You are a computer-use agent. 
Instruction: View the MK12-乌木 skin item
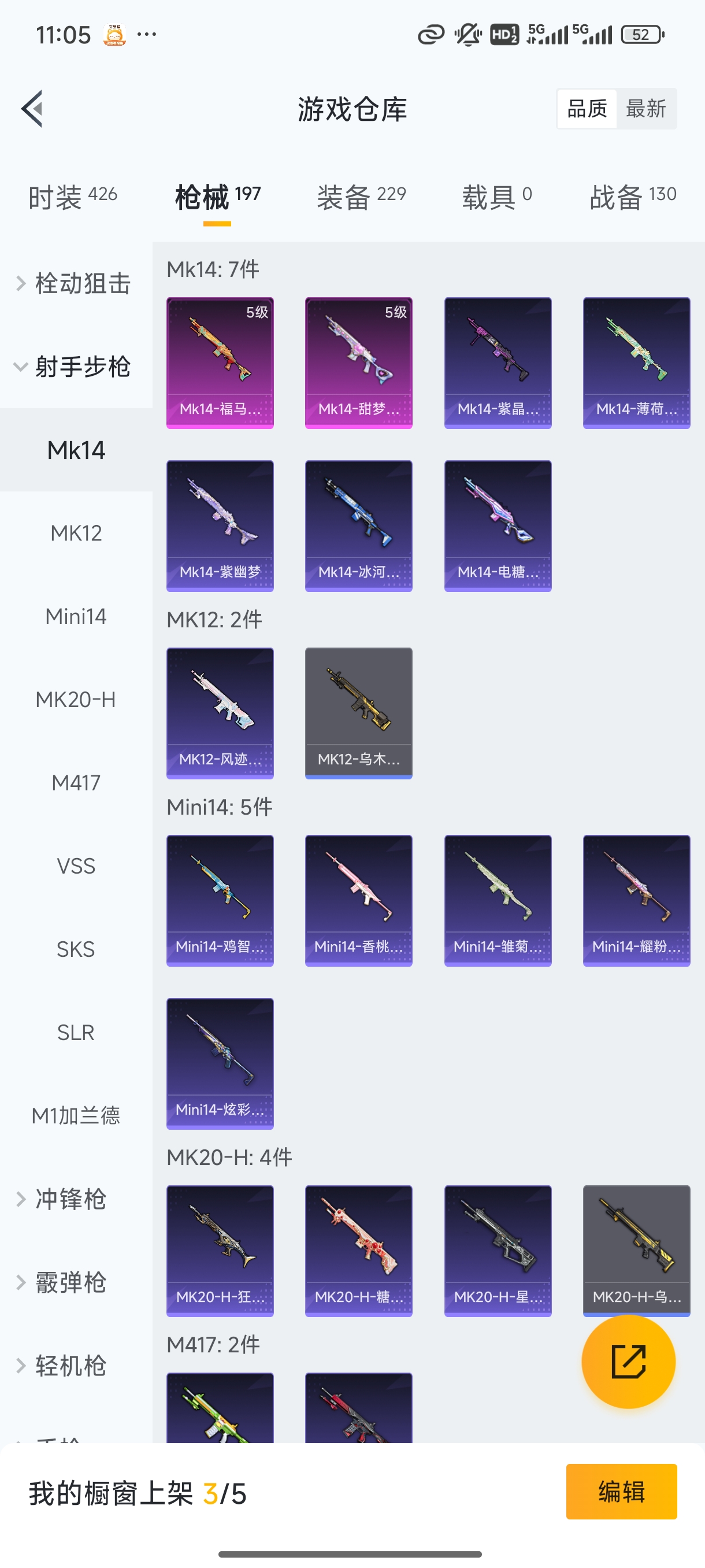pyautogui.click(x=358, y=713)
